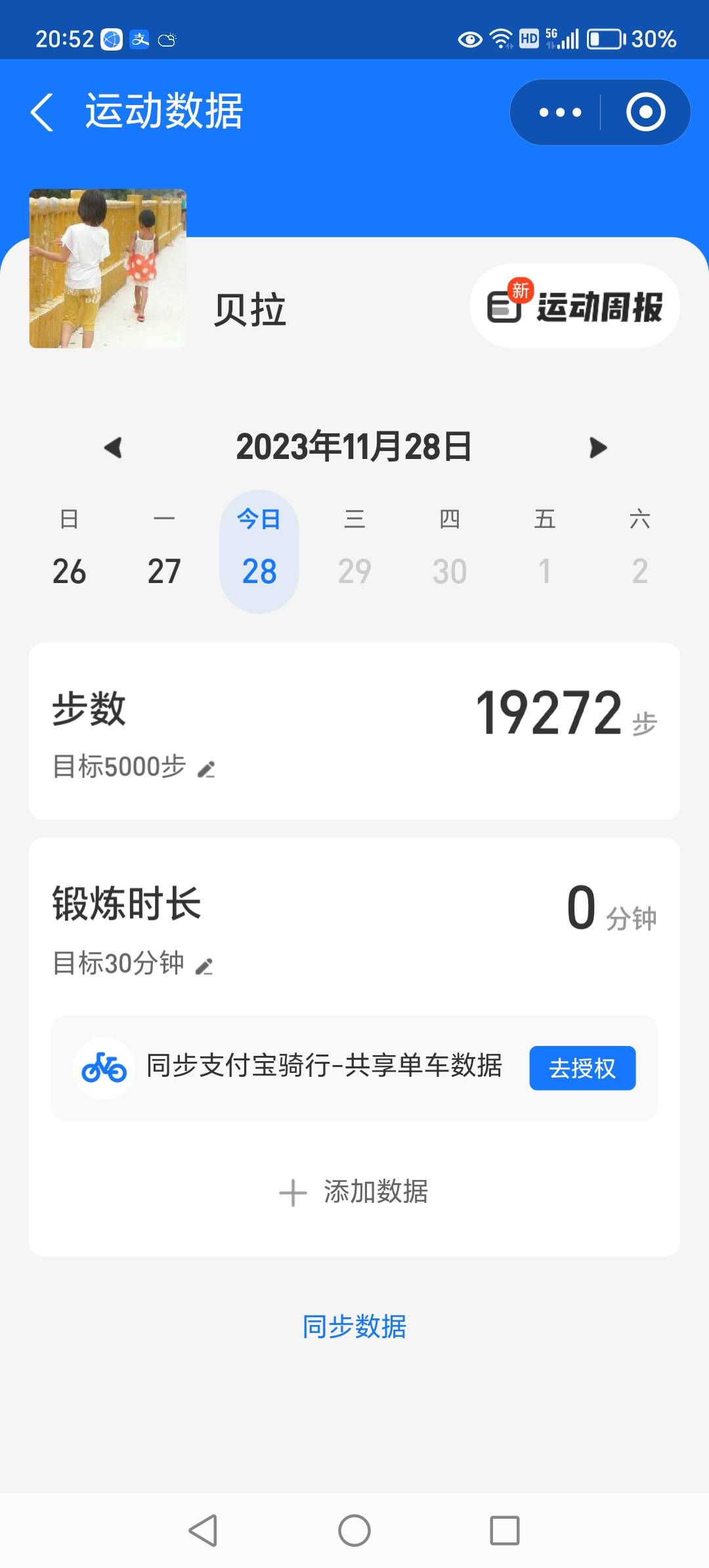Image resolution: width=709 pixels, height=1568 pixels.
Task: Open the 运动周报 weekly sports report
Action: (574, 305)
